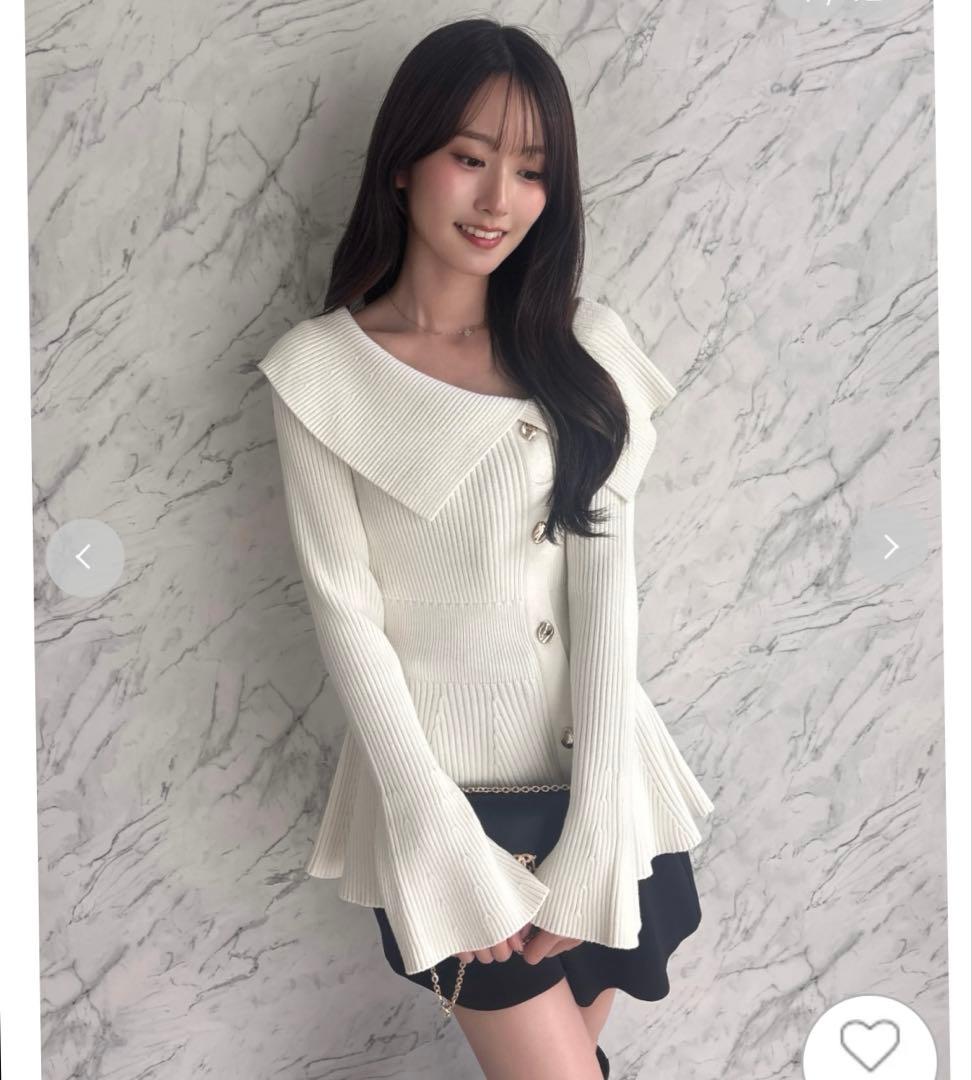972x1080 pixels.
Task: Go to the previous product photo
Action: (85, 557)
